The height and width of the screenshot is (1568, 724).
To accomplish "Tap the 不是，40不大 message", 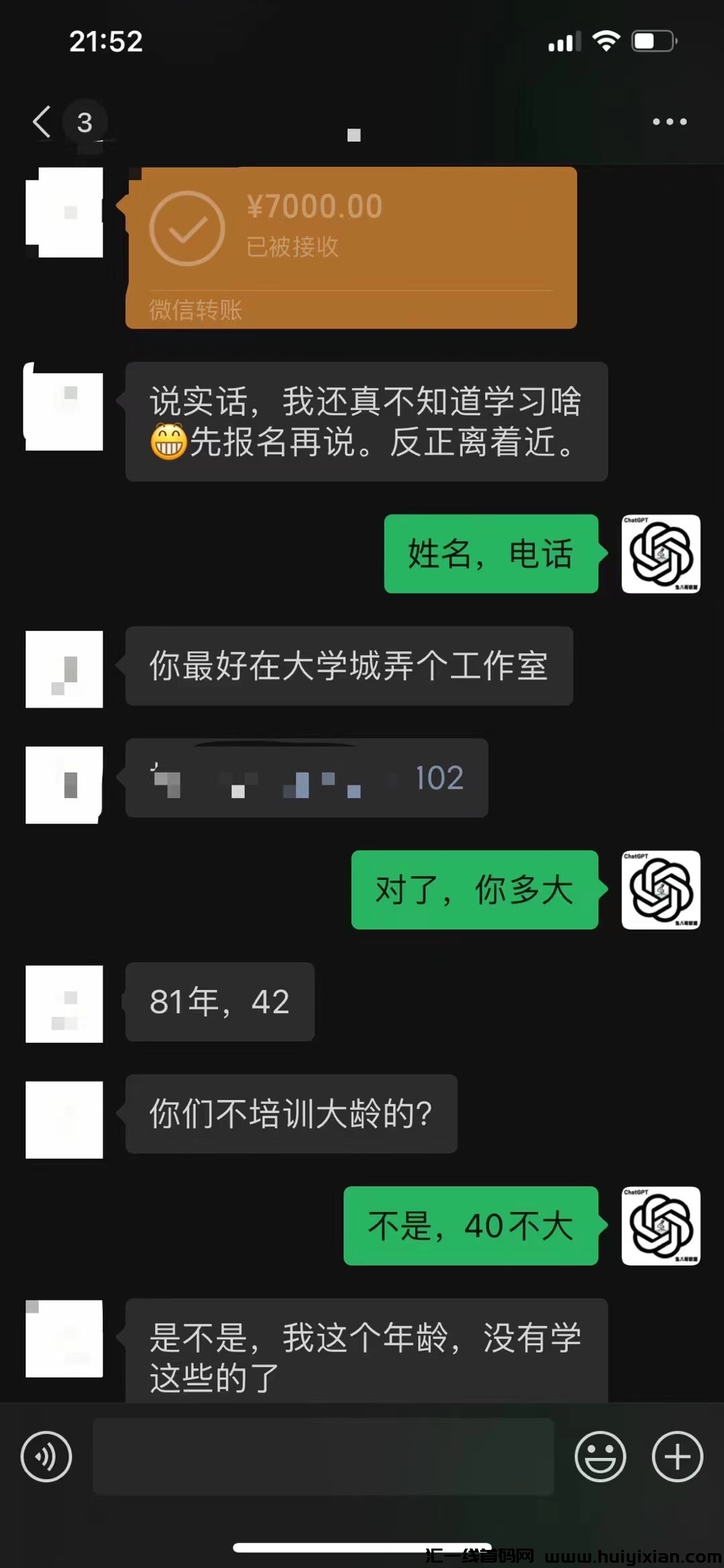I will (470, 1226).
